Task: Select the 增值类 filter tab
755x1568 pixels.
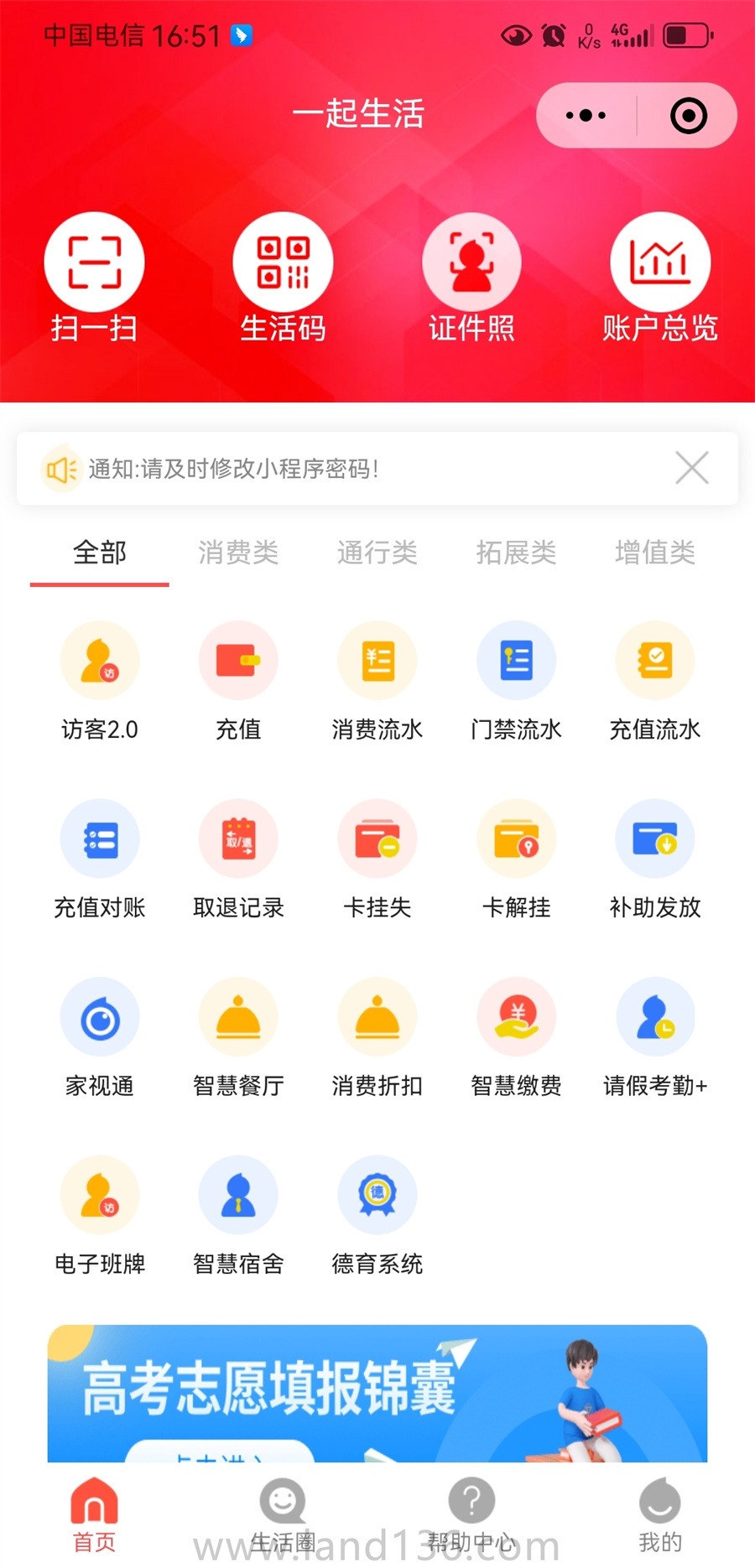Action: (x=656, y=552)
